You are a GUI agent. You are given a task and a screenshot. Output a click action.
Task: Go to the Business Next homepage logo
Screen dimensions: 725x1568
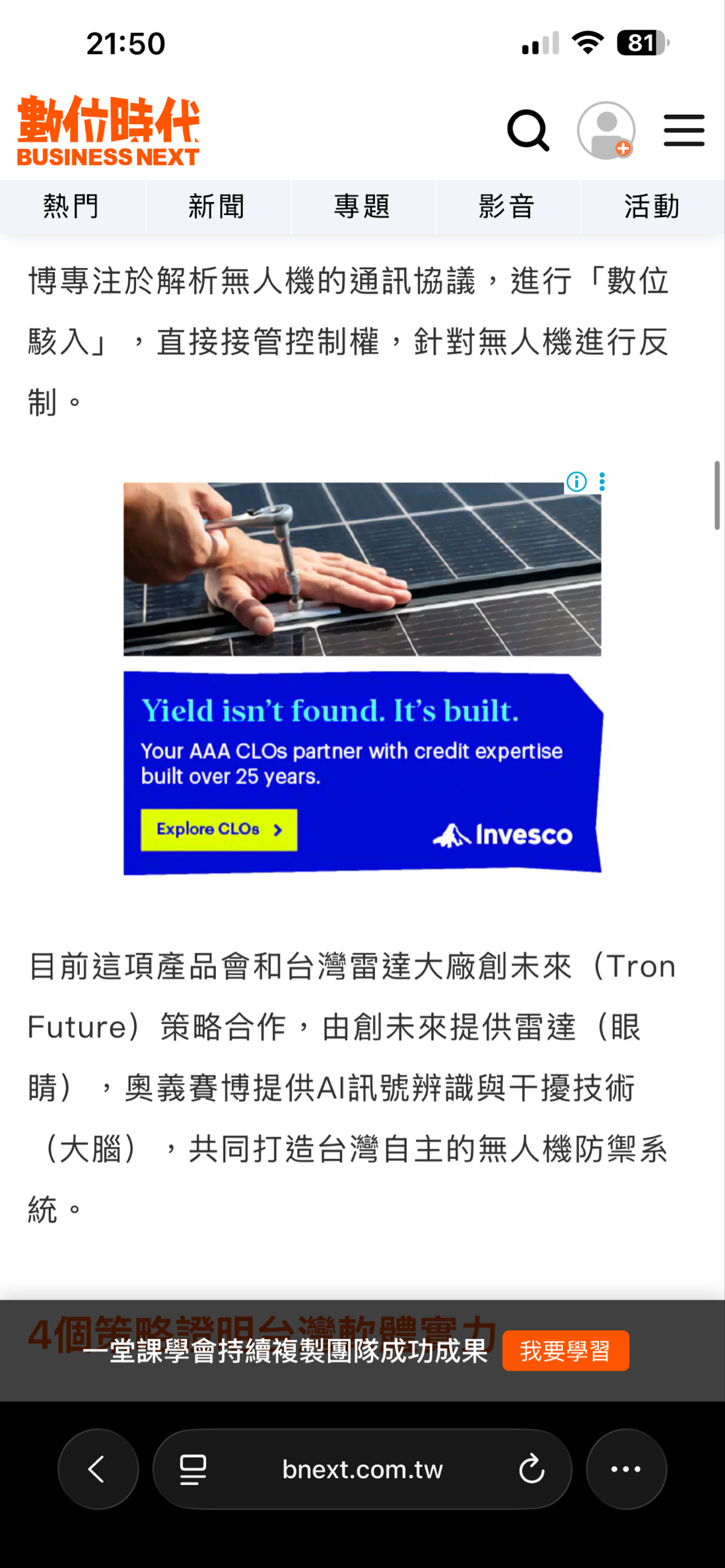coord(108,131)
